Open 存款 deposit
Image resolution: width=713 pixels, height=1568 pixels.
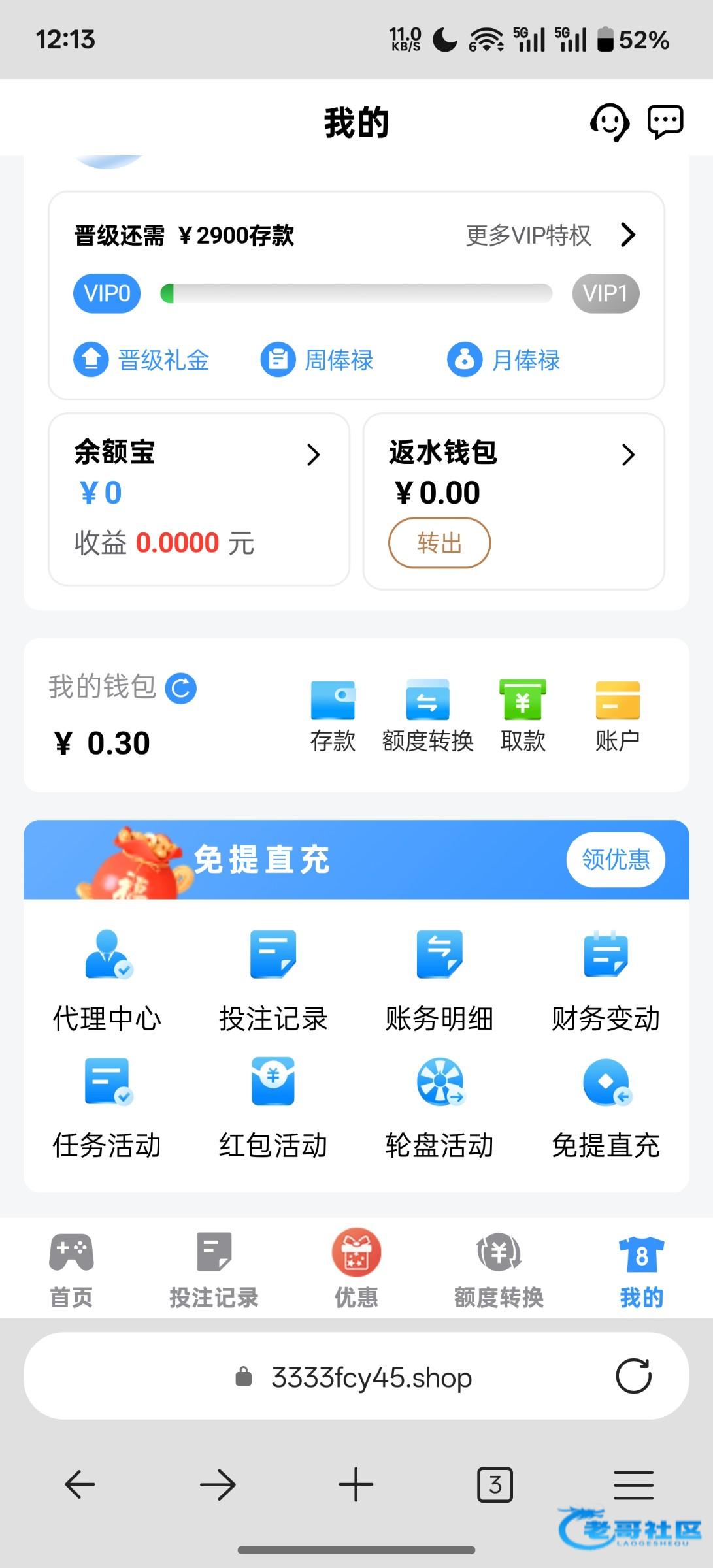tap(333, 715)
